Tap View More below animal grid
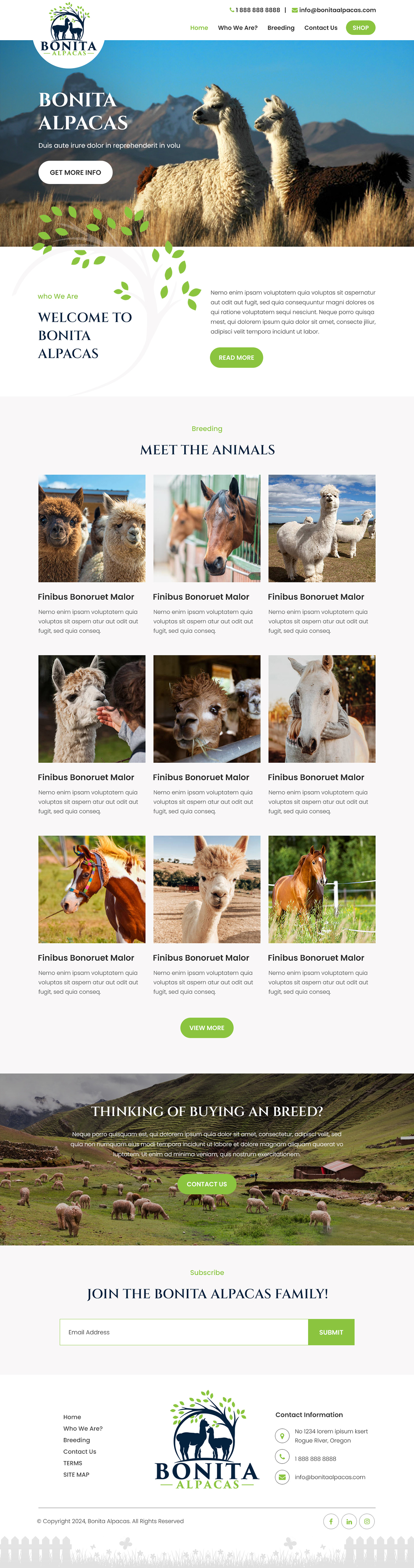Image resolution: width=414 pixels, height=1568 pixels. (207, 1027)
